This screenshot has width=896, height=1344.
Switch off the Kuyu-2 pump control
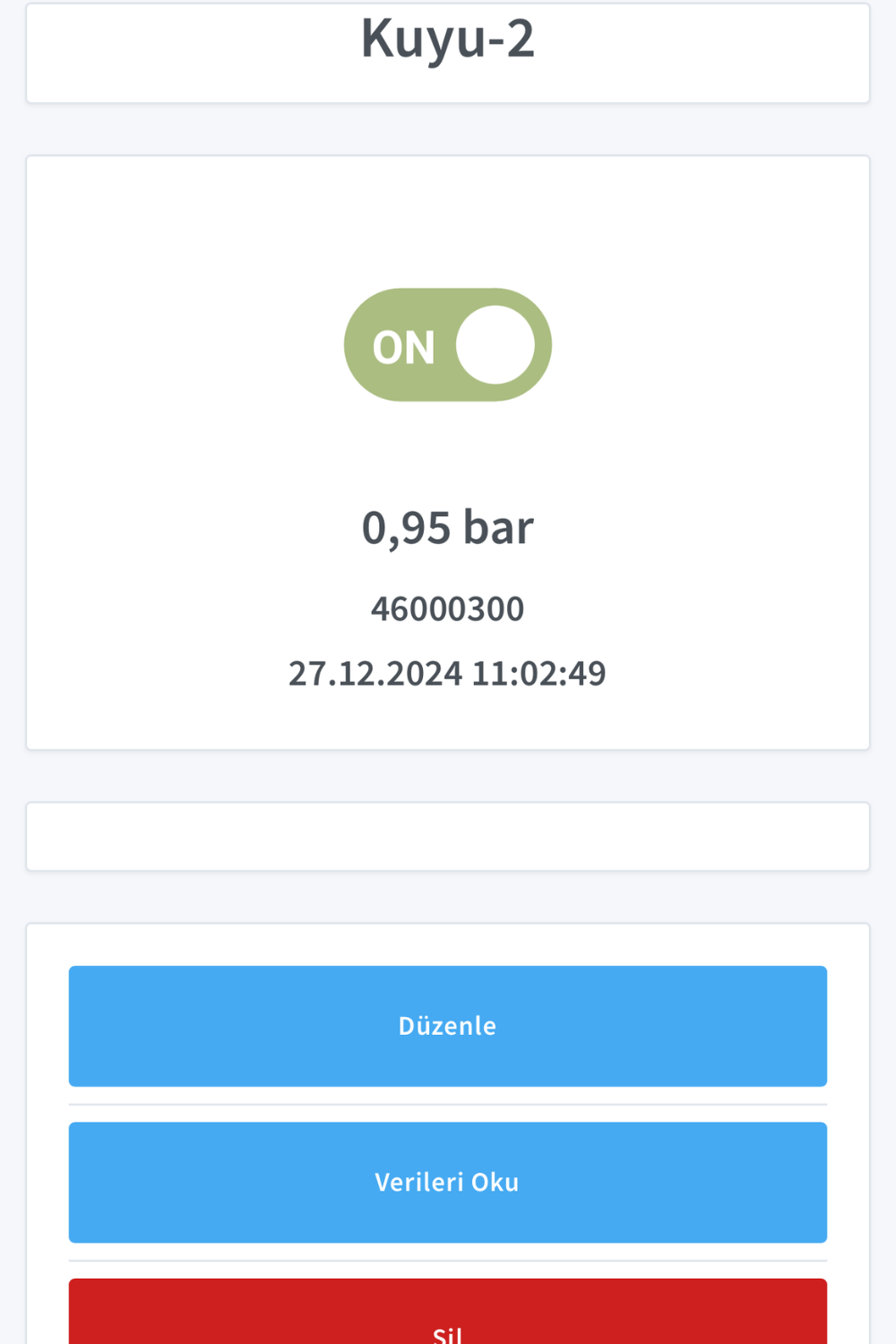point(447,345)
